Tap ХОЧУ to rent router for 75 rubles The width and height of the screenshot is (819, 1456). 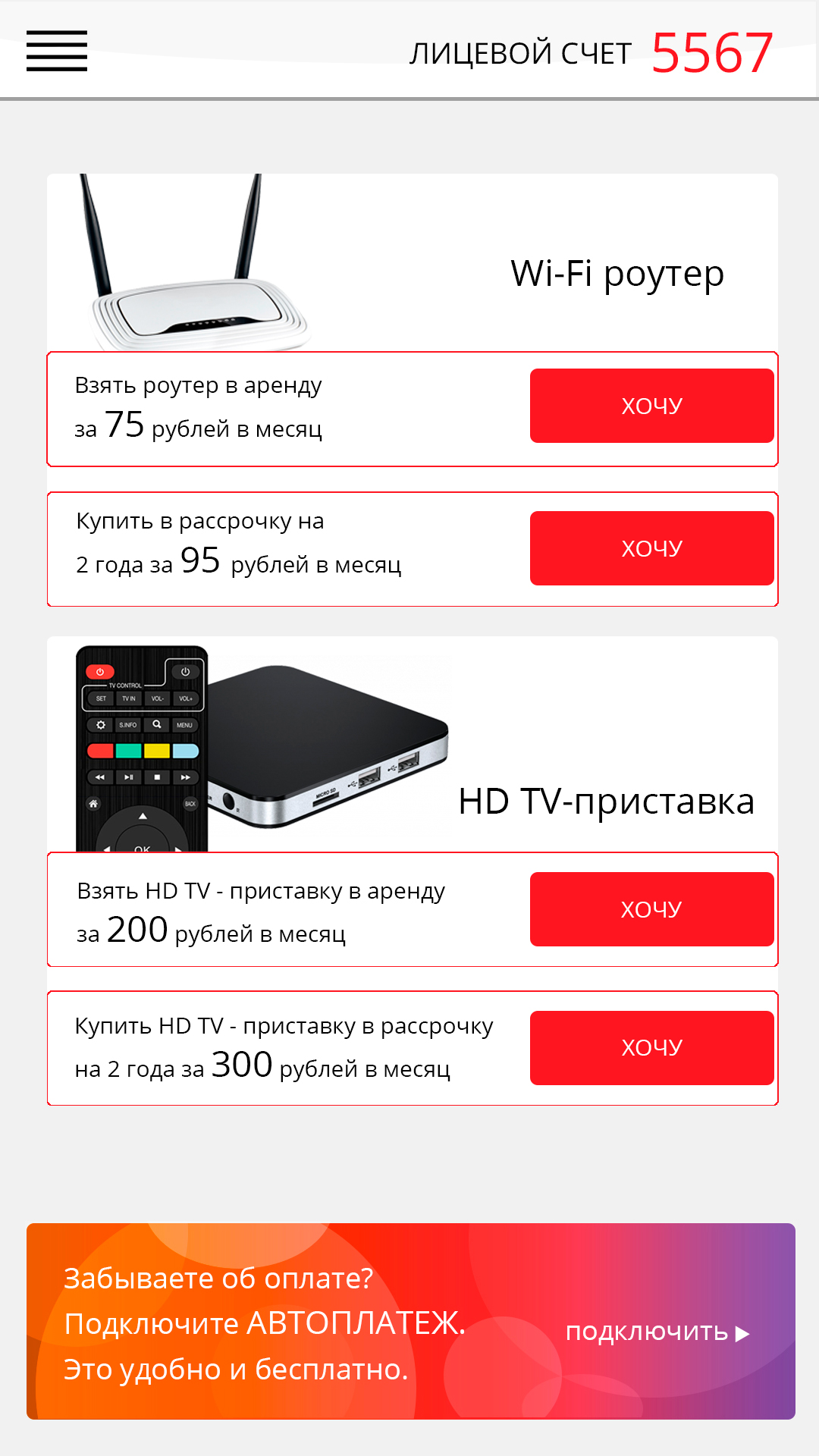click(x=652, y=406)
